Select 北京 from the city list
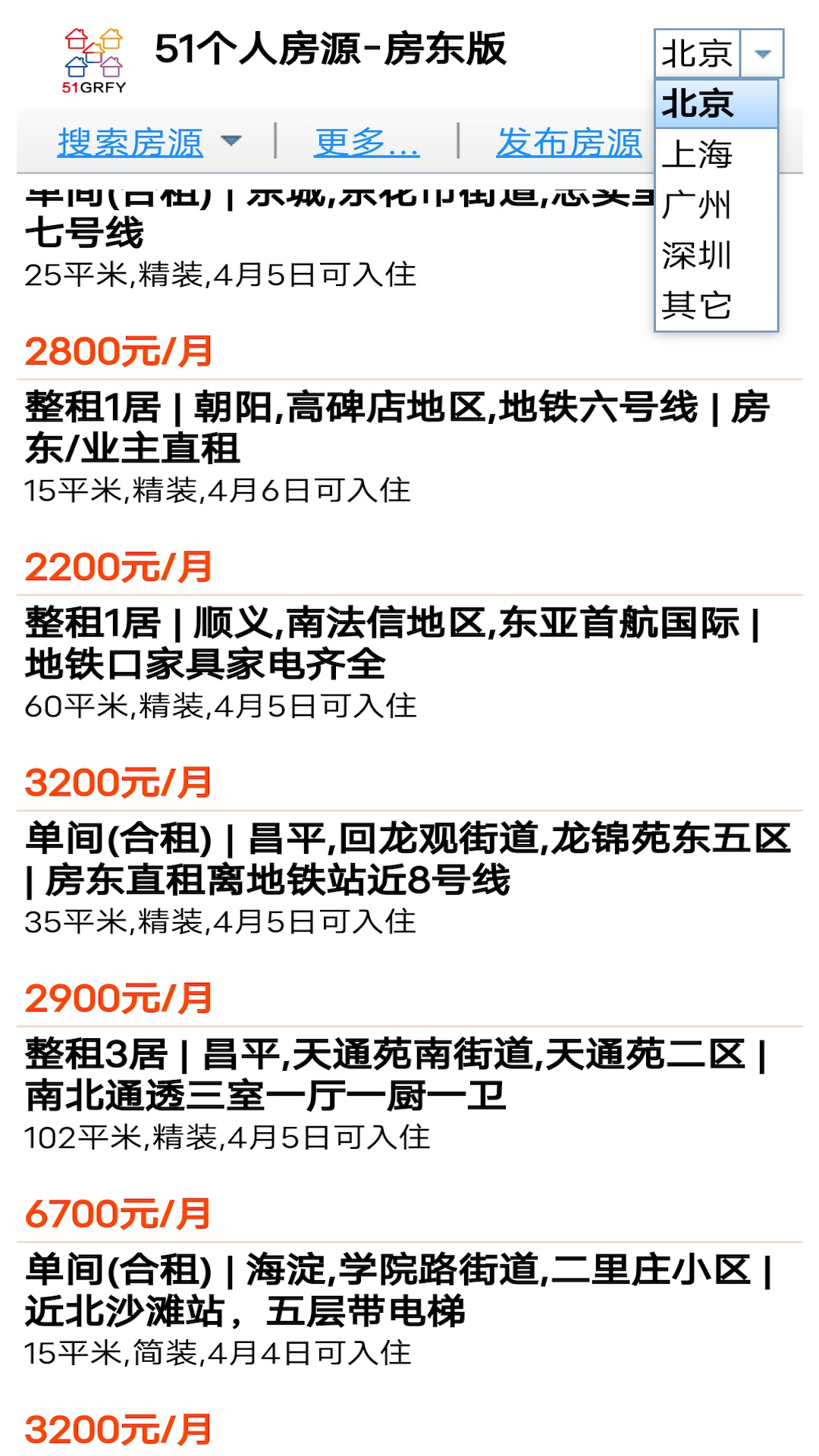The width and height of the screenshot is (819, 1456). (698, 104)
